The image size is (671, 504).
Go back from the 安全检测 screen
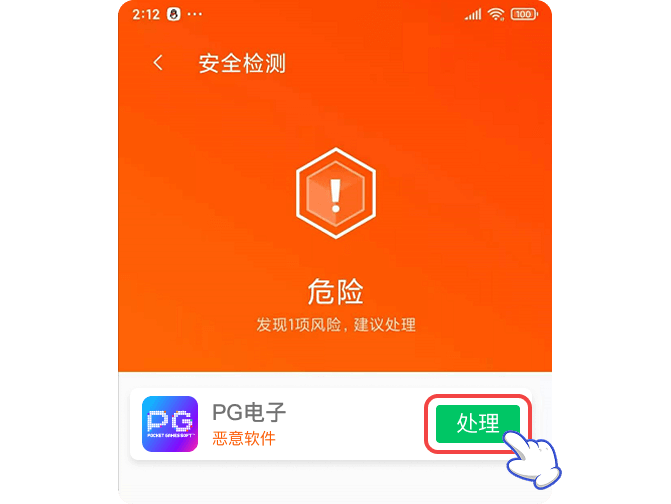[x=158, y=63]
